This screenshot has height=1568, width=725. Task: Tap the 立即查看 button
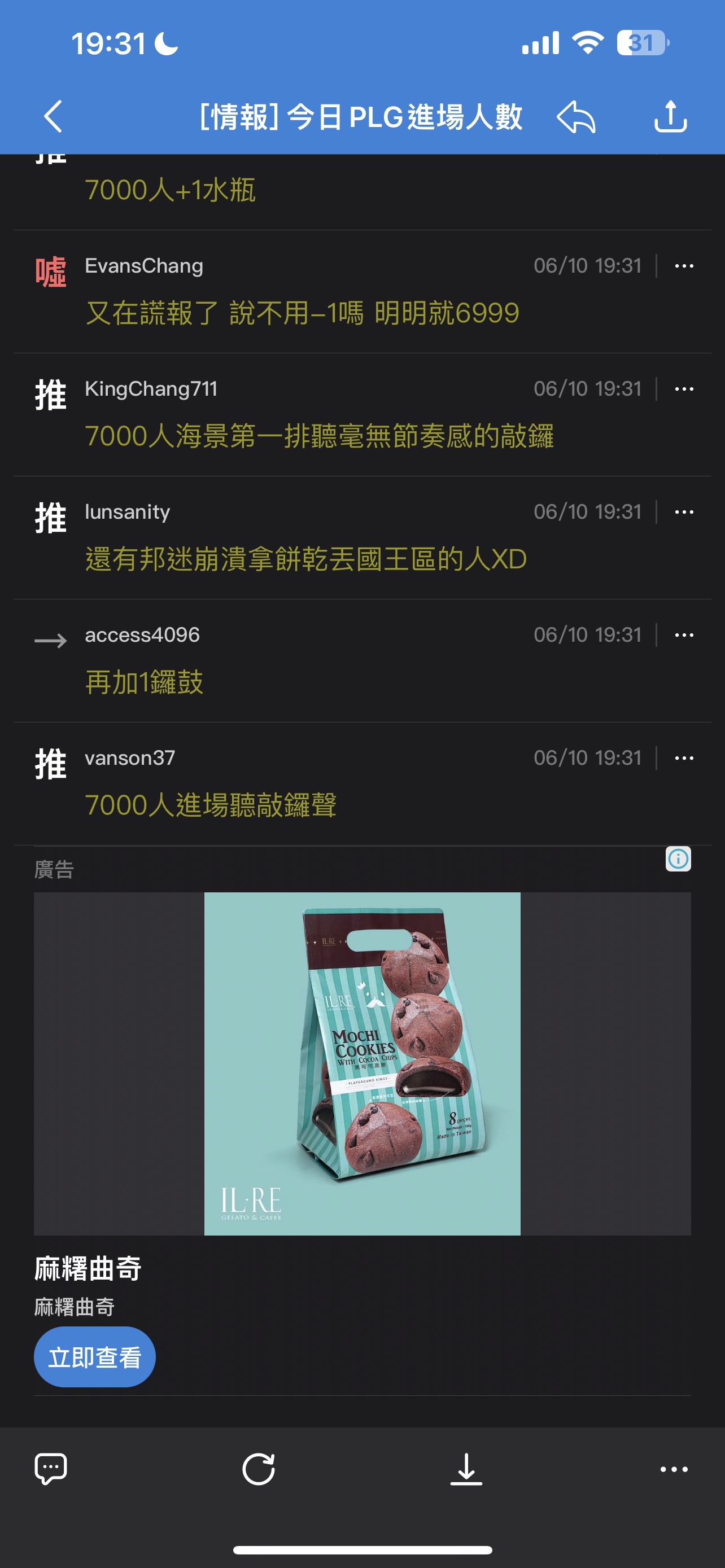95,1357
